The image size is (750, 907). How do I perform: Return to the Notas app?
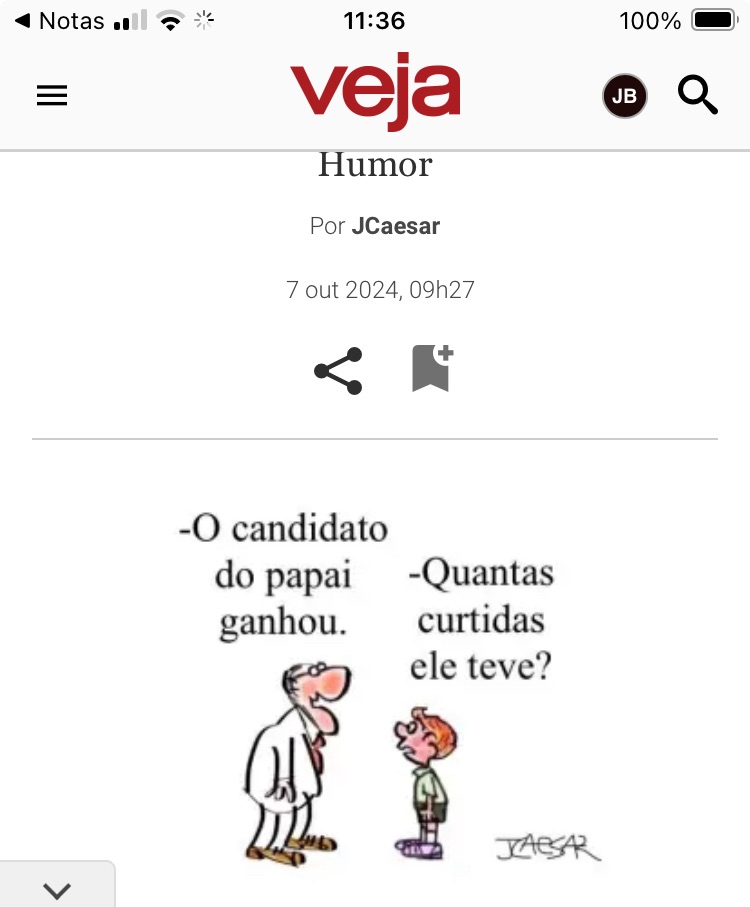(60, 21)
